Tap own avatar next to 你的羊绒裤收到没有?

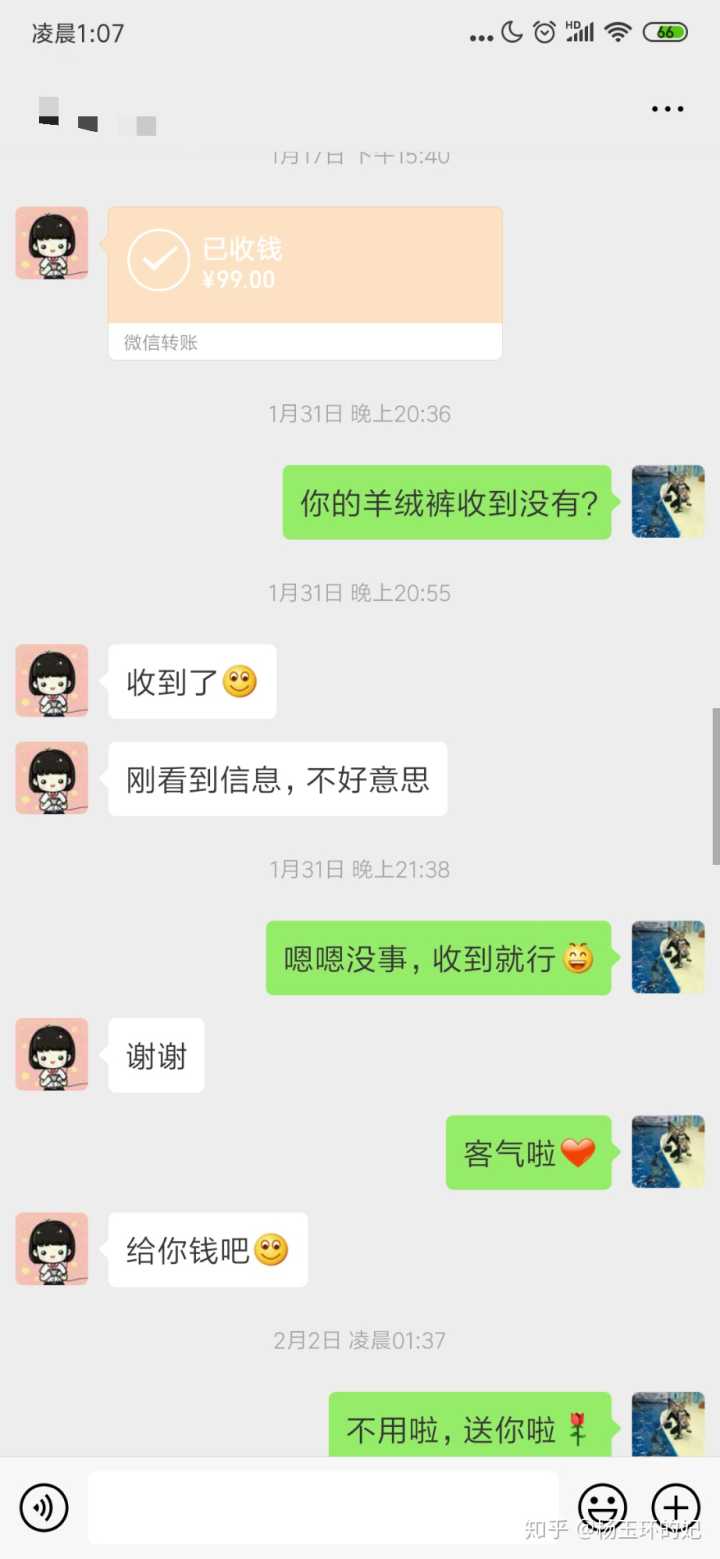click(668, 502)
